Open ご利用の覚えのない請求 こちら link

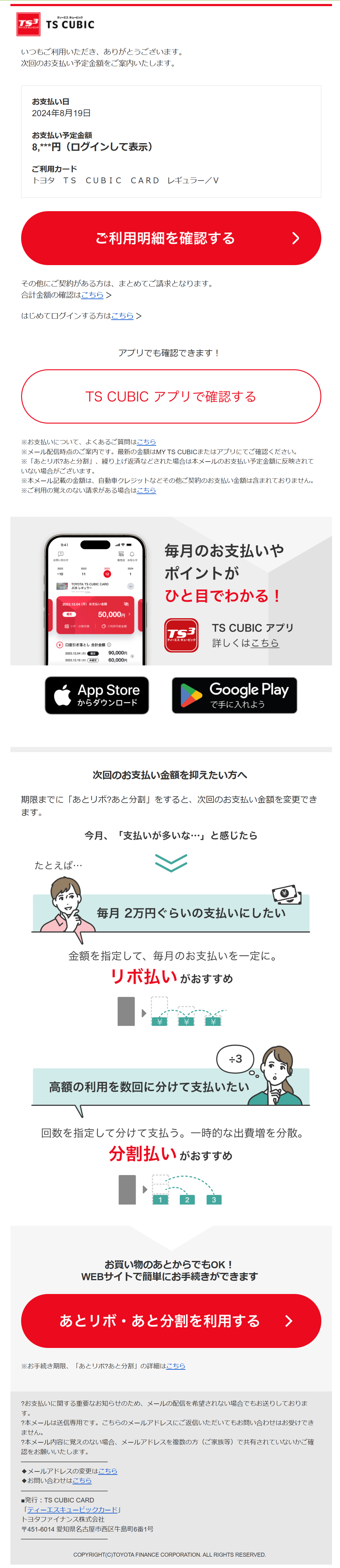pyautogui.click(x=146, y=490)
